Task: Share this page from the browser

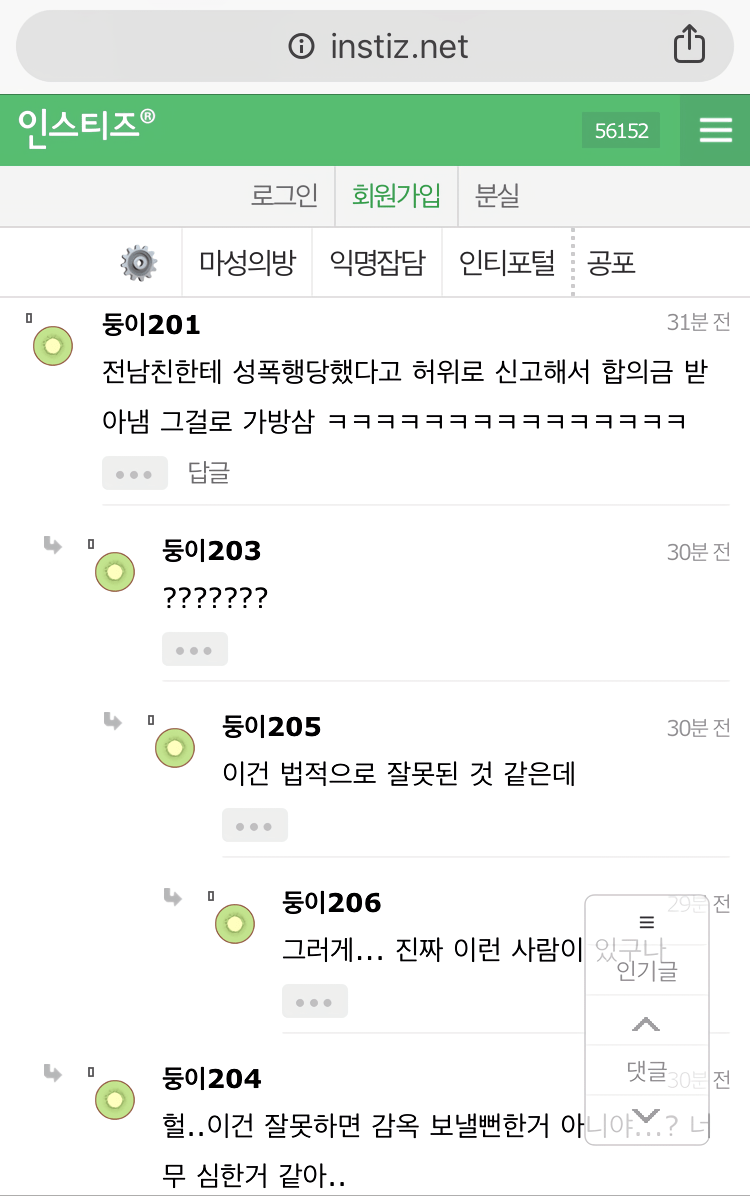Action: coord(689,46)
